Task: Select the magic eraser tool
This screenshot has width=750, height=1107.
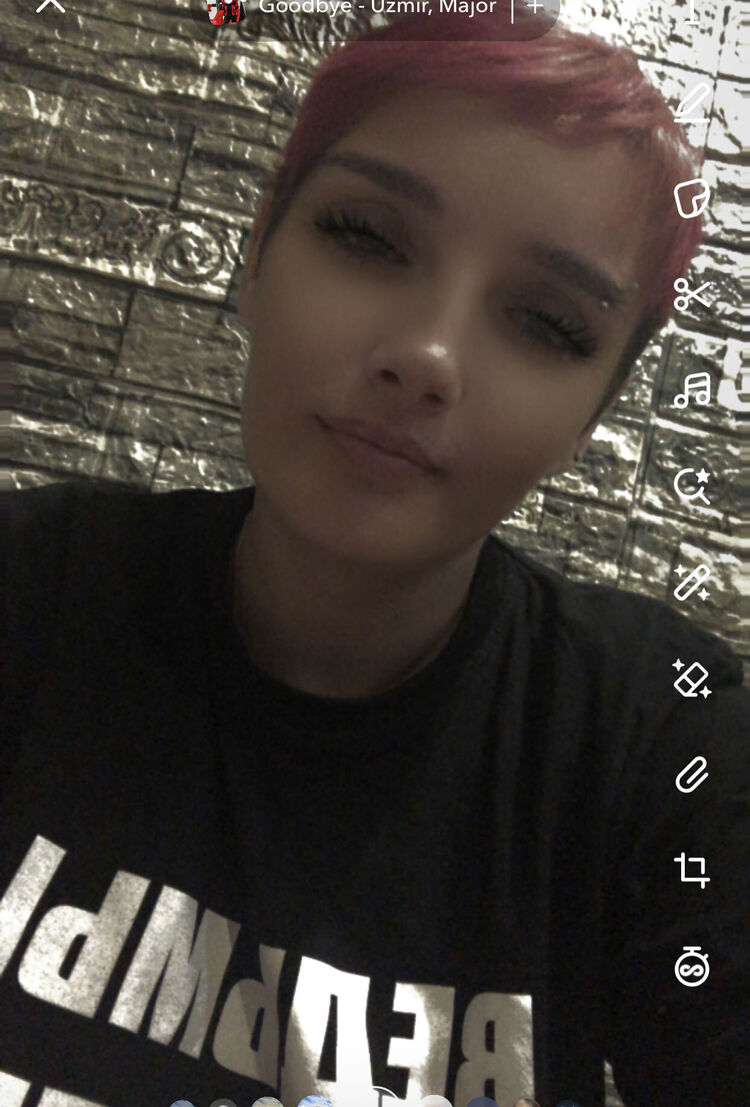Action: click(692, 678)
